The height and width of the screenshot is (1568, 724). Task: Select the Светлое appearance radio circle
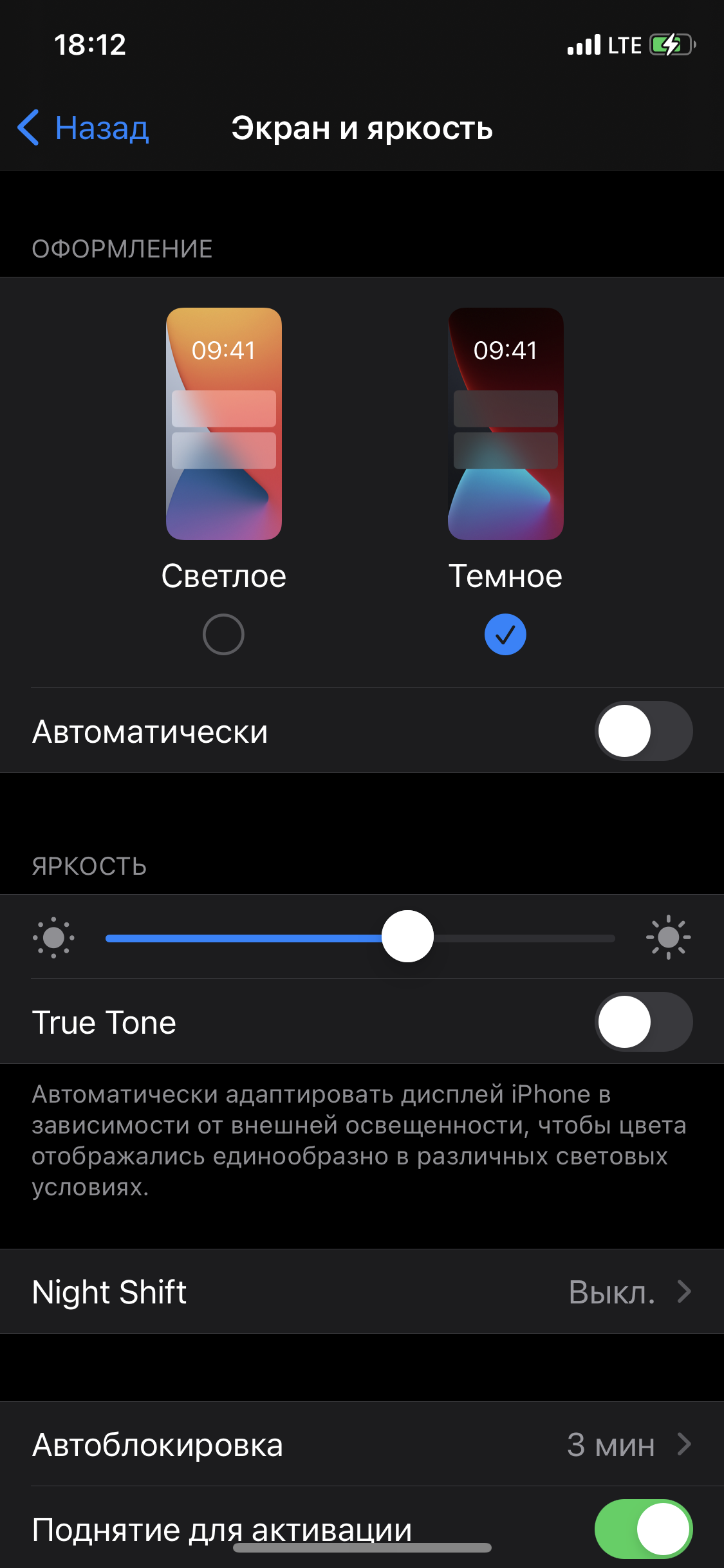pyautogui.click(x=223, y=633)
